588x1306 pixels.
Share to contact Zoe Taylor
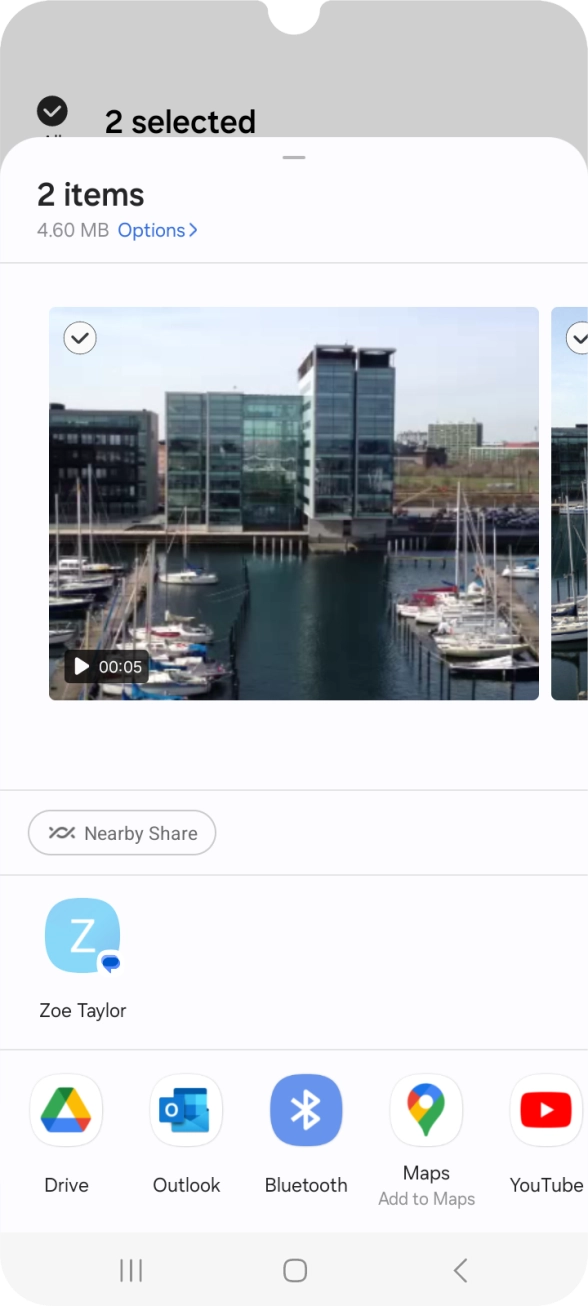pos(83,958)
